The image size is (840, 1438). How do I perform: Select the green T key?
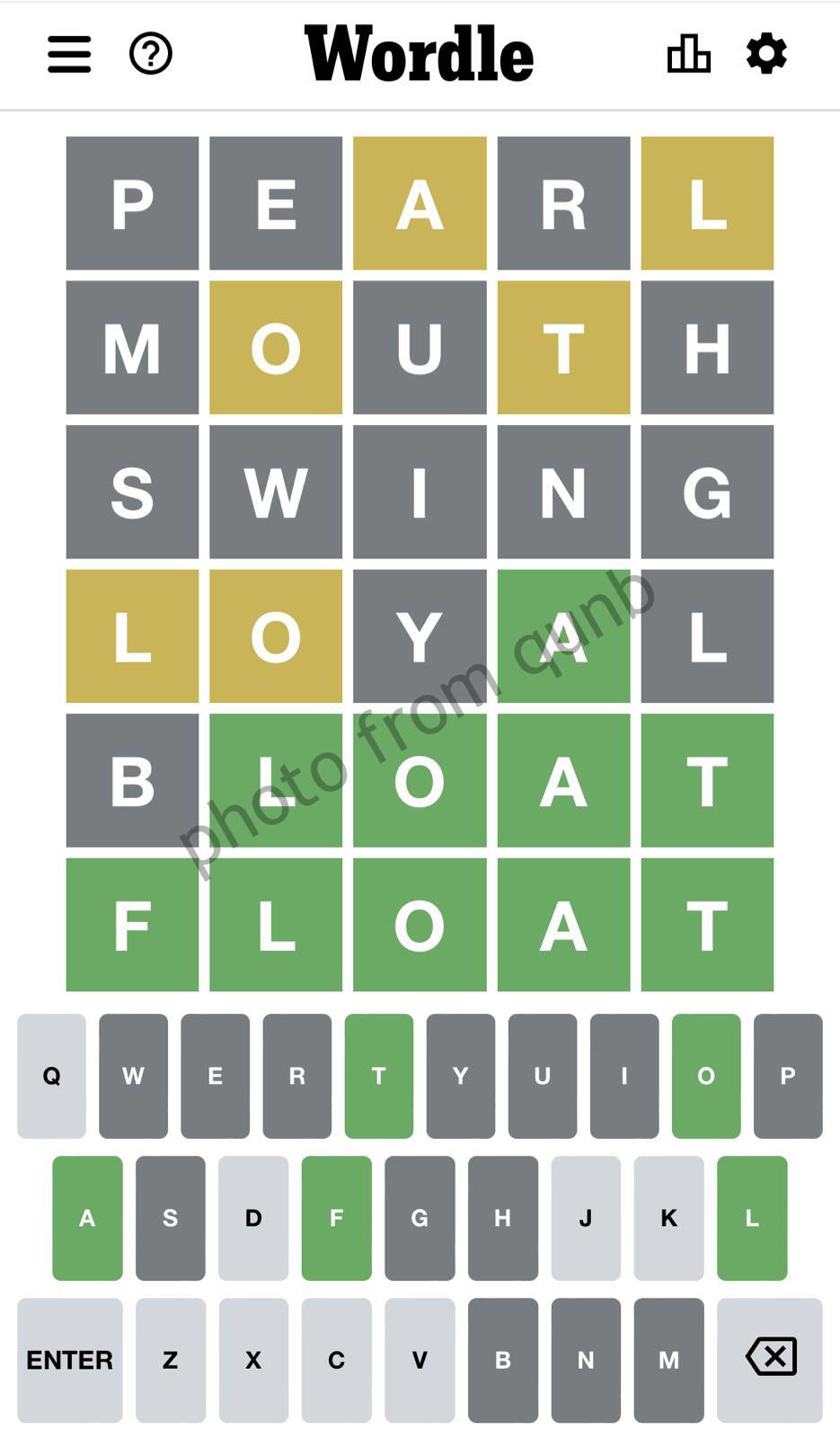(379, 1076)
